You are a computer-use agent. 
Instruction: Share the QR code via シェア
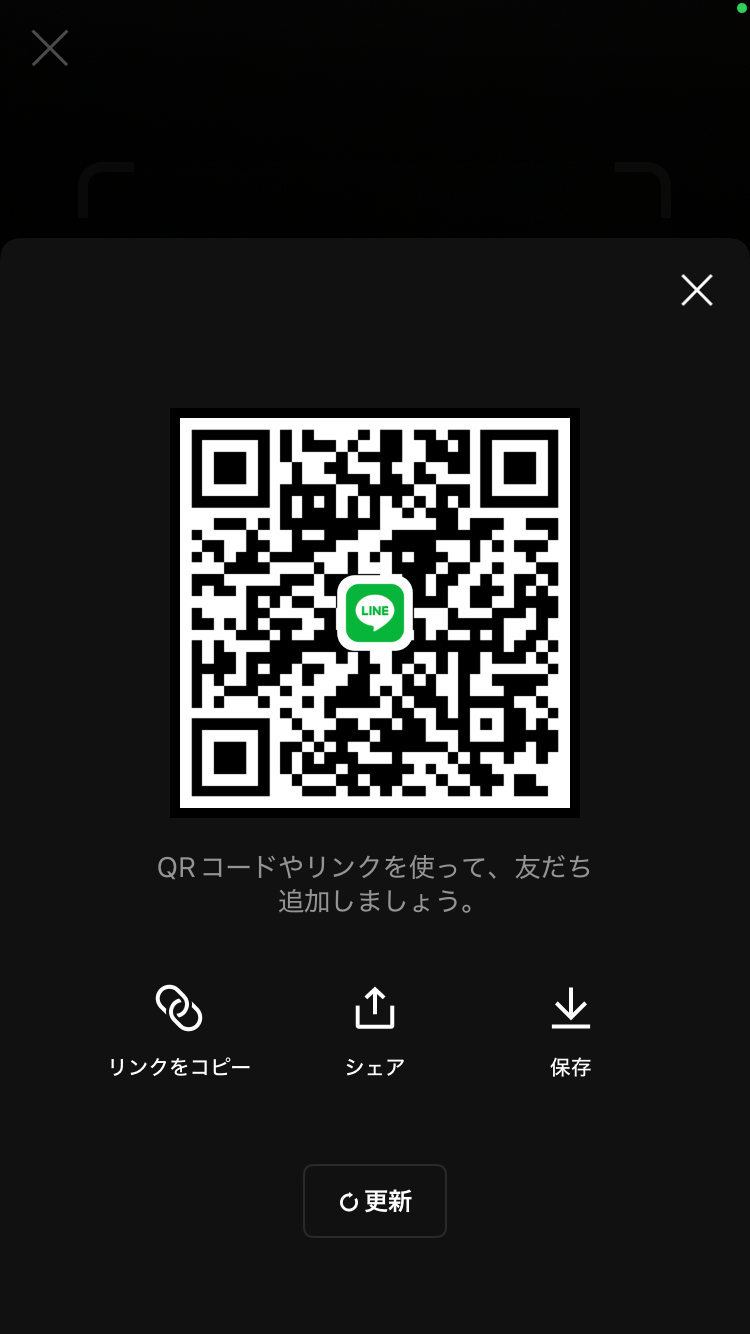click(x=375, y=1030)
